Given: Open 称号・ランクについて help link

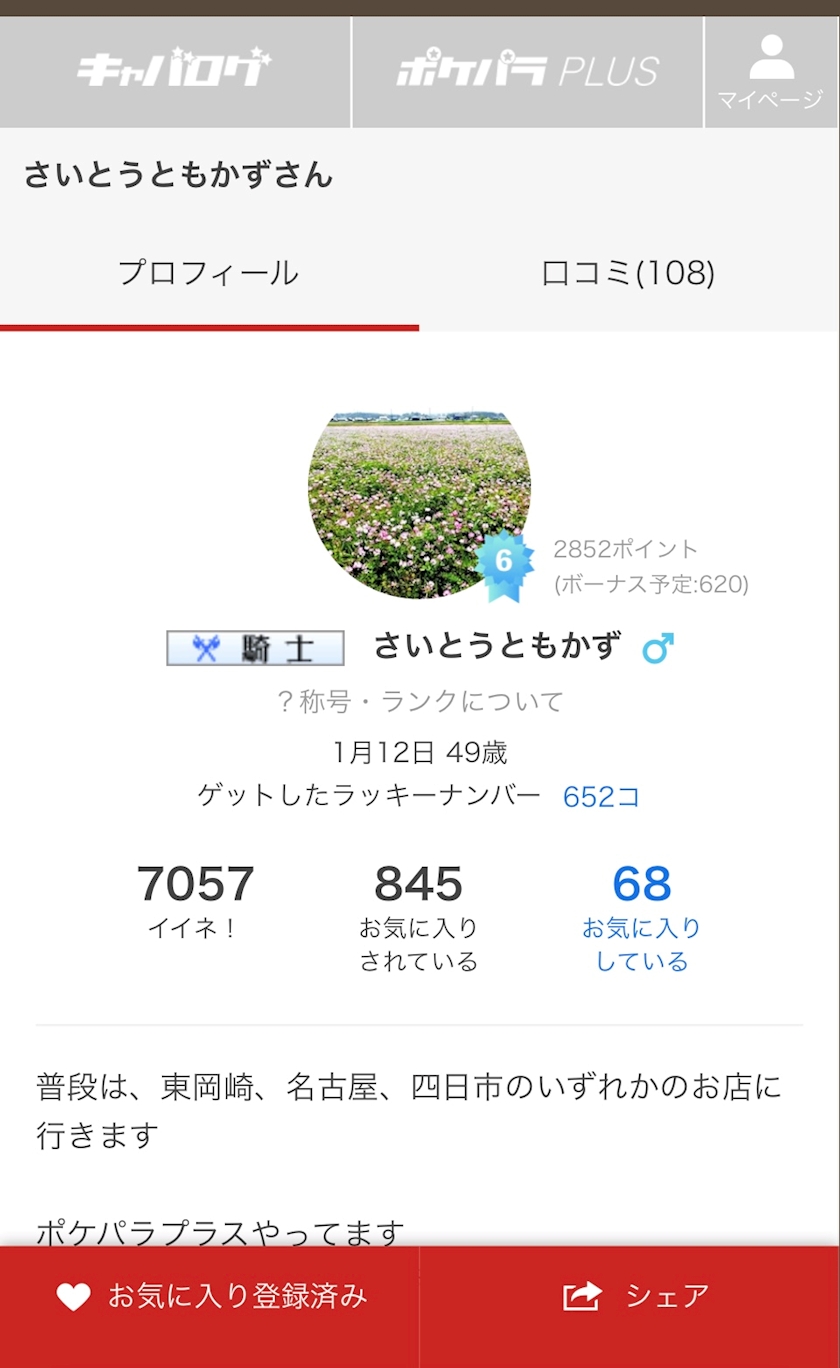Looking at the screenshot, I should click(420, 701).
